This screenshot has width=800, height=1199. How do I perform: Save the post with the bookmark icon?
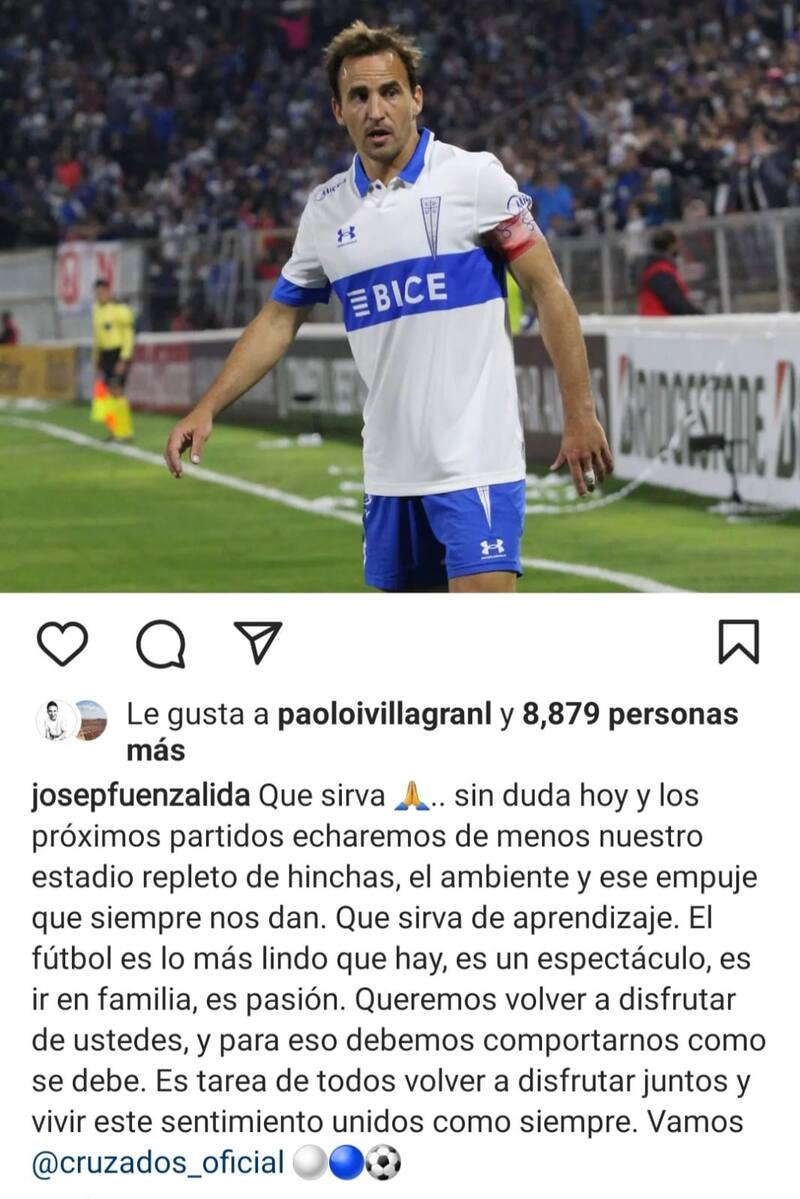click(x=739, y=643)
